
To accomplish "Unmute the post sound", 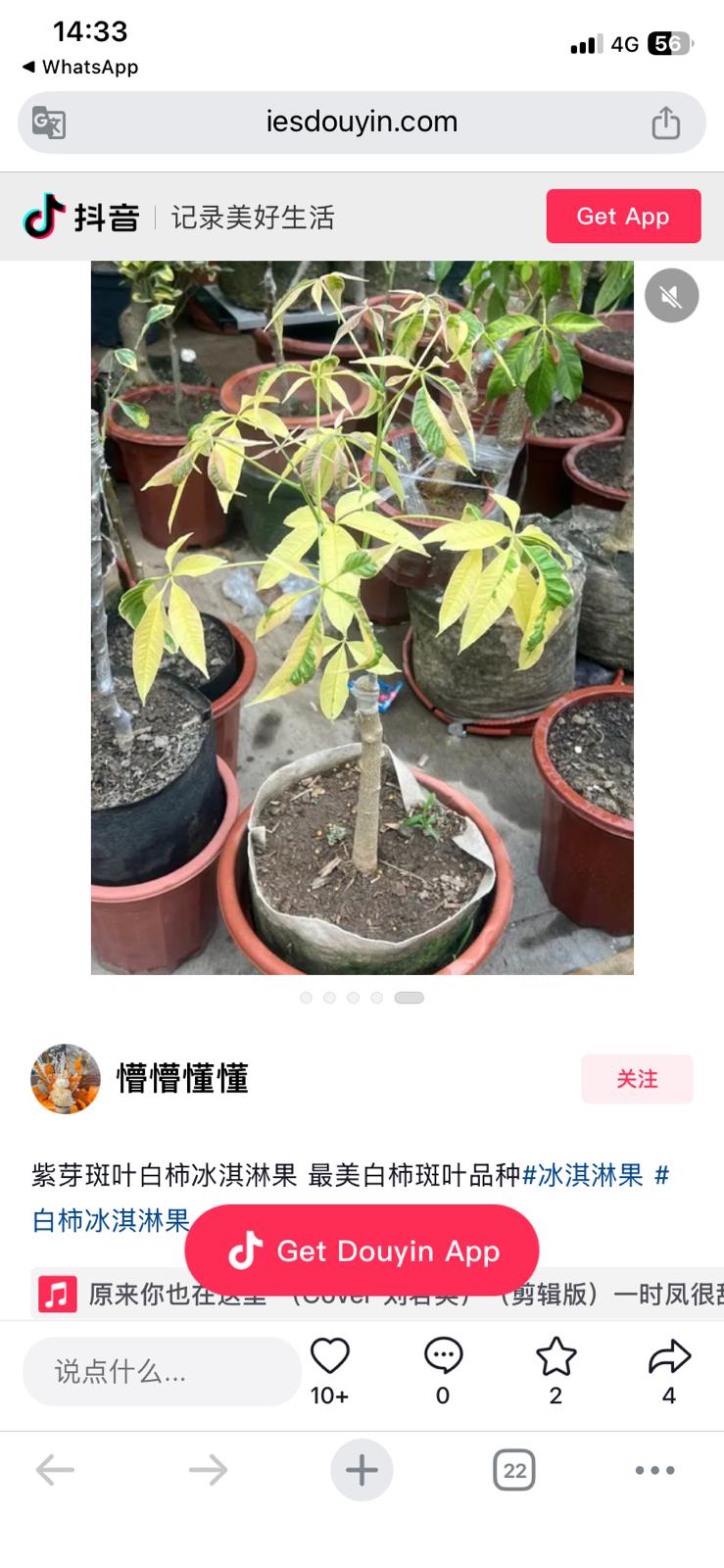I will pyautogui.click(x=671, y=295).
